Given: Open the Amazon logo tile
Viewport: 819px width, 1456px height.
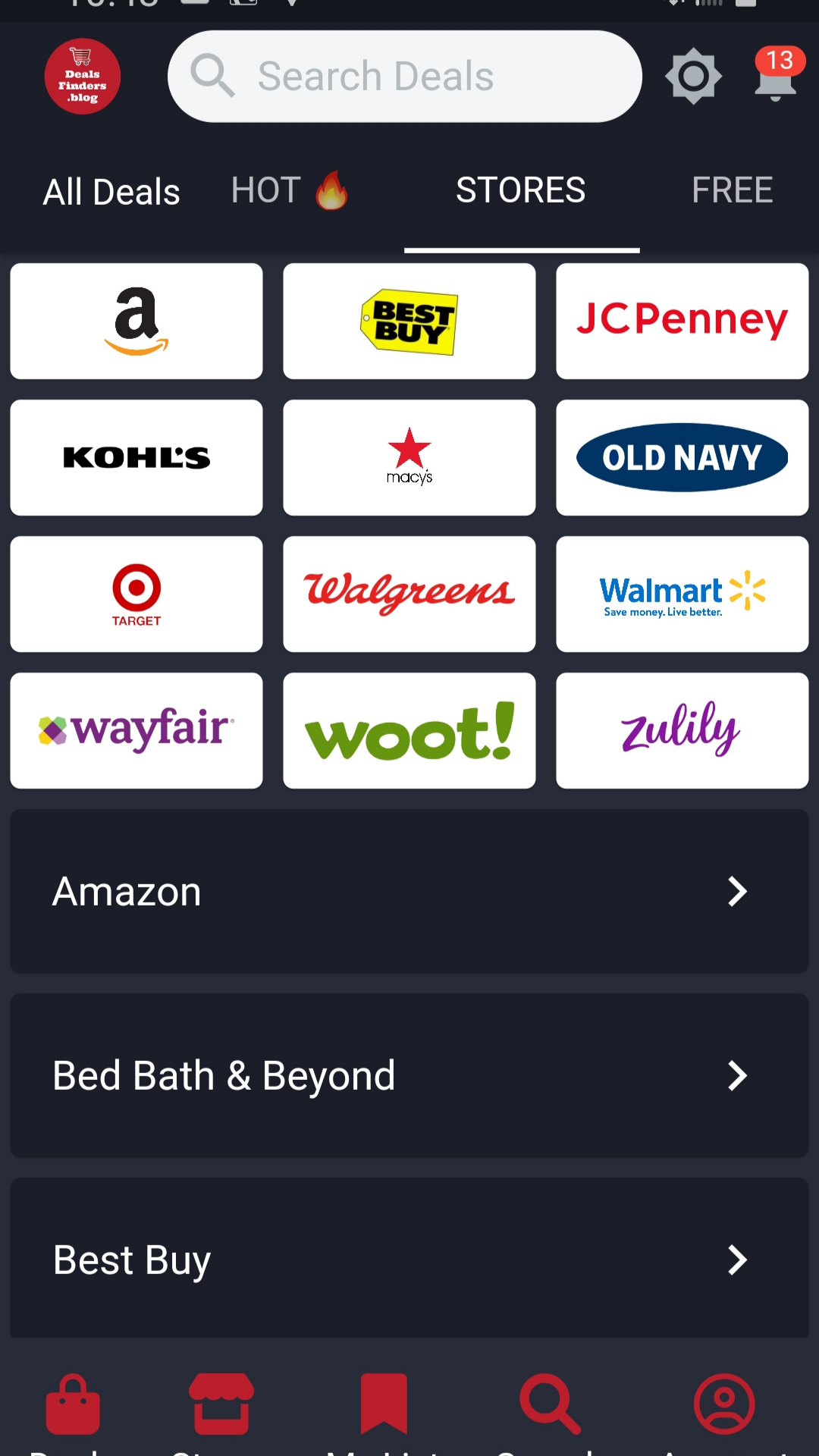Looking at the screenshot, I should click(136, 321).
